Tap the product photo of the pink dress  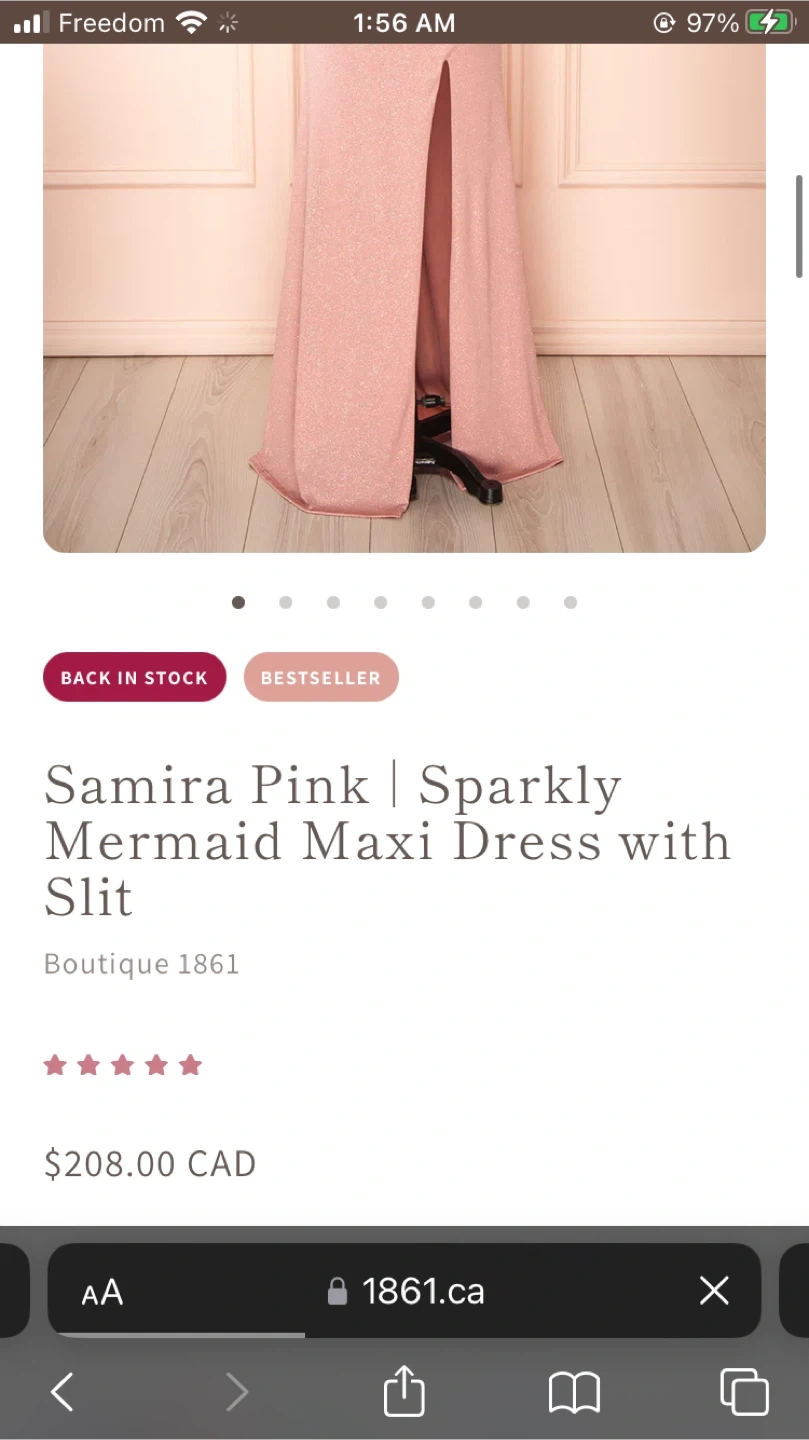(403, 300)
